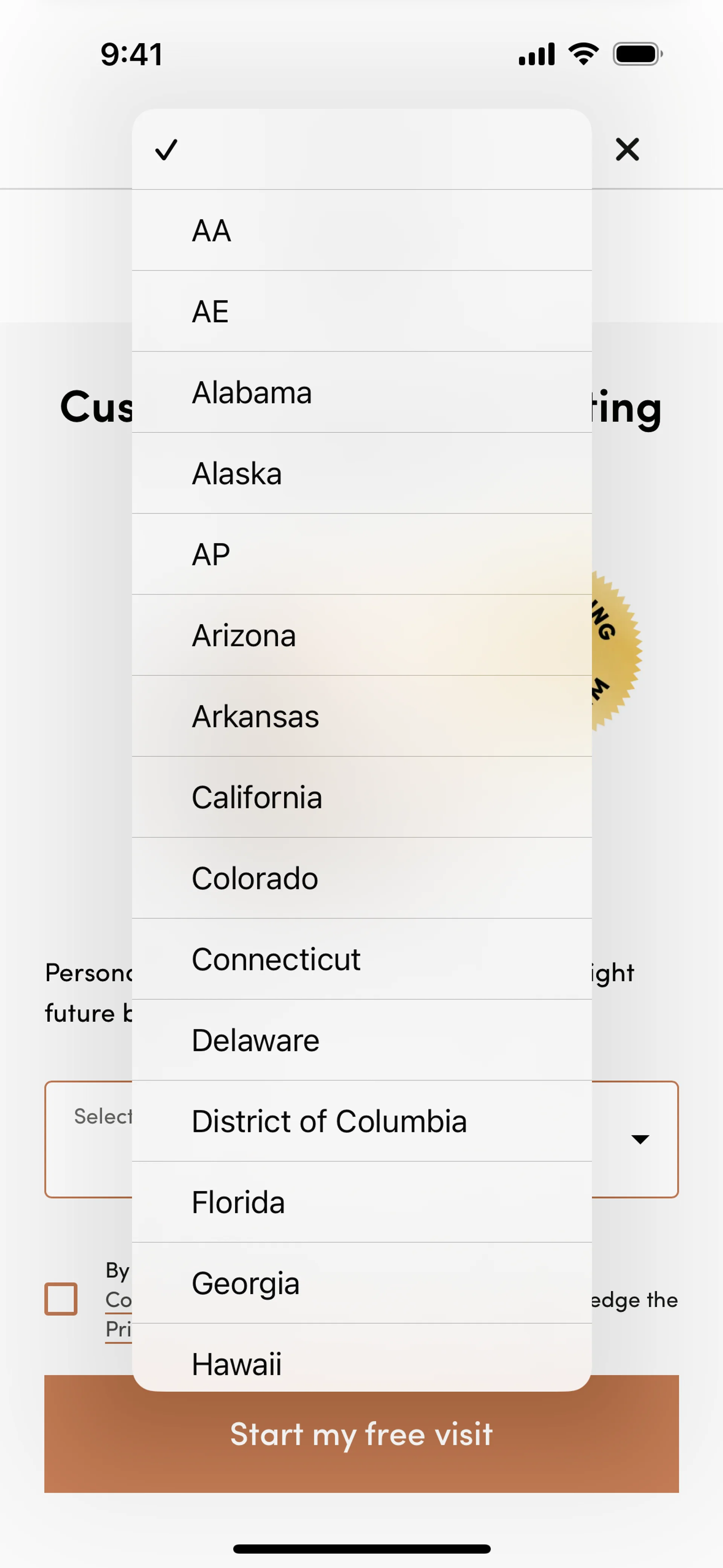Pick Georgia as the state
Image resolution: width=723 pixels, height=1568 pixels.
pyautogui.click(x=361, y=1283)
